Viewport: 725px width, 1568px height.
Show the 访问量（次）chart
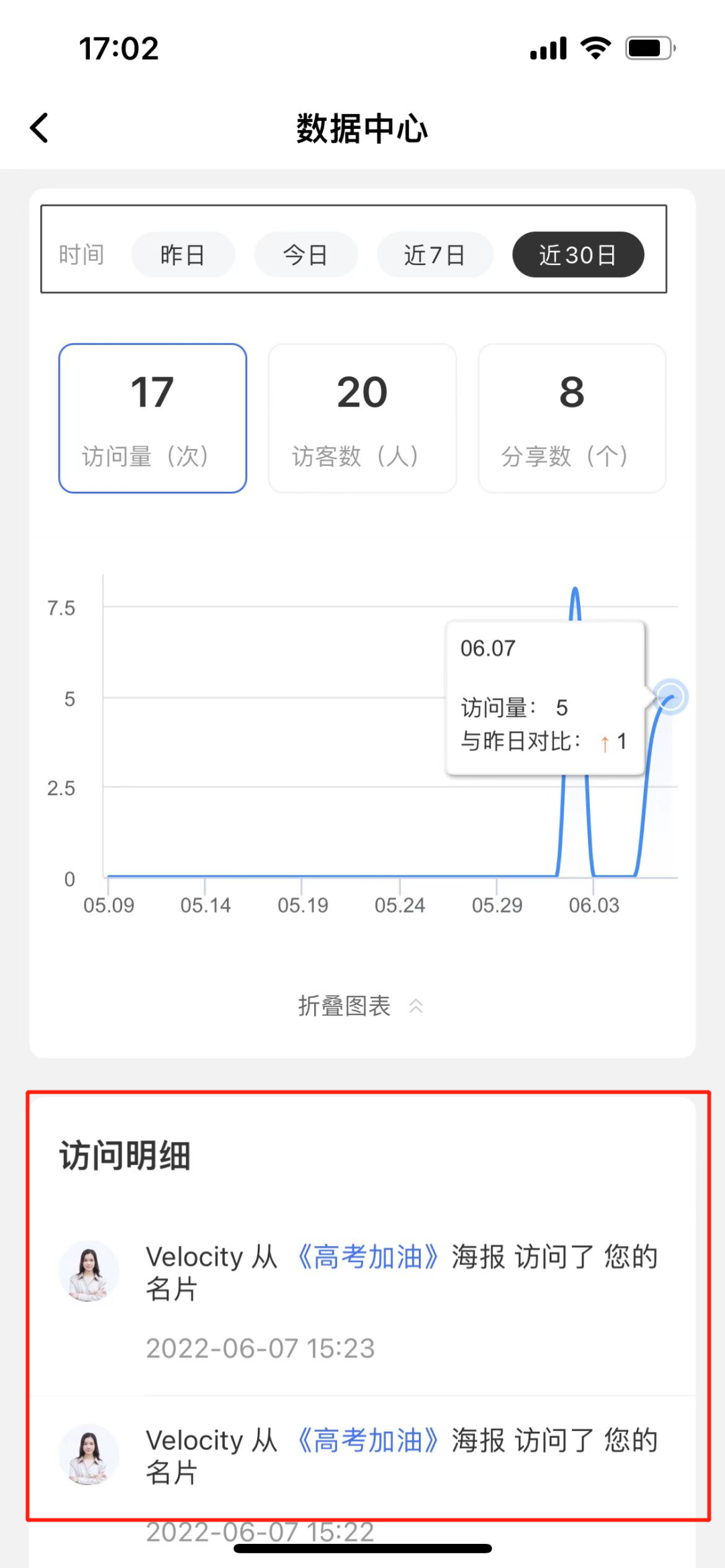[x=152, y=418]
